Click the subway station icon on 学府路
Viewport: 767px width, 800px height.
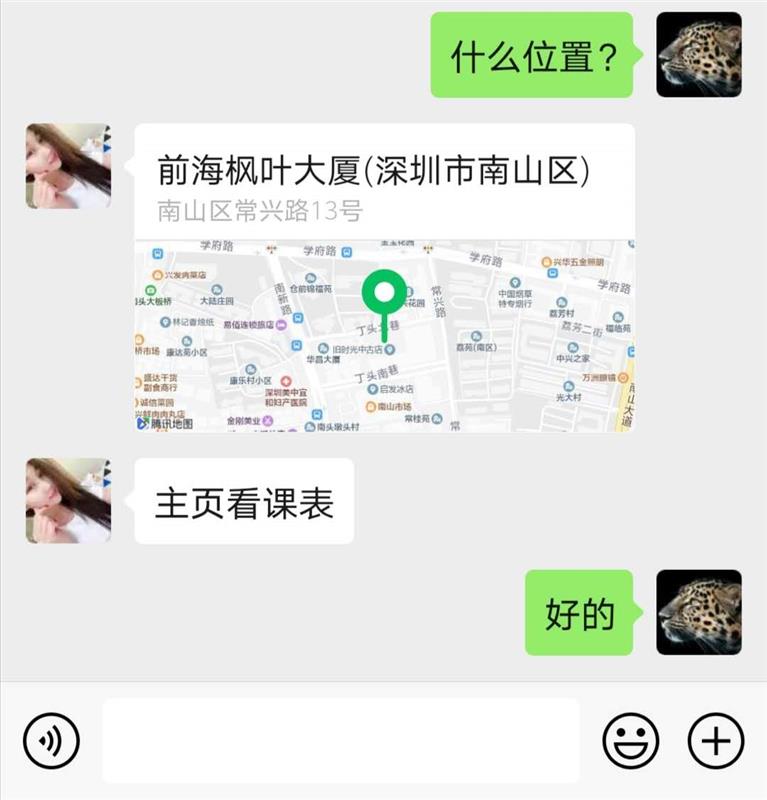[156, 254]
